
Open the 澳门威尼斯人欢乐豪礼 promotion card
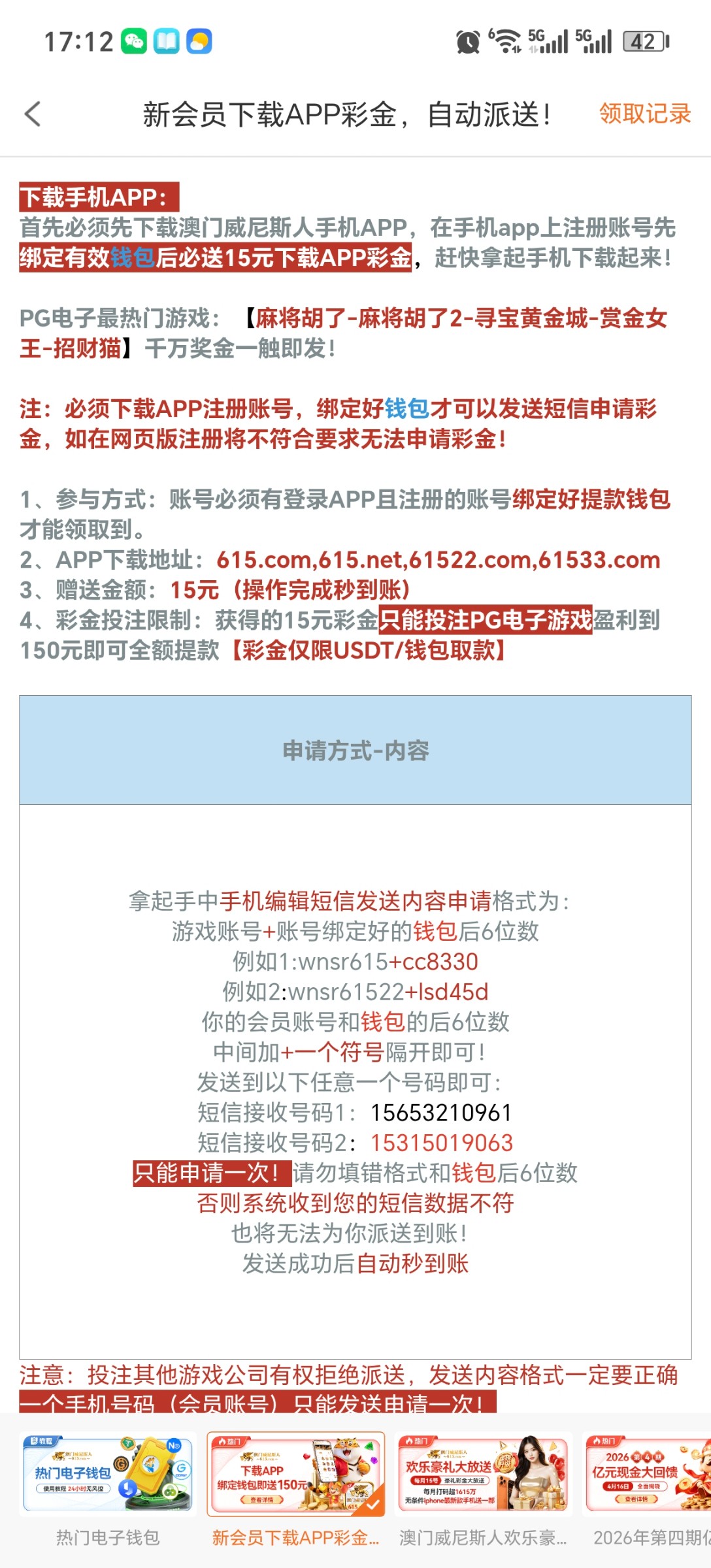click(484, 1475)
